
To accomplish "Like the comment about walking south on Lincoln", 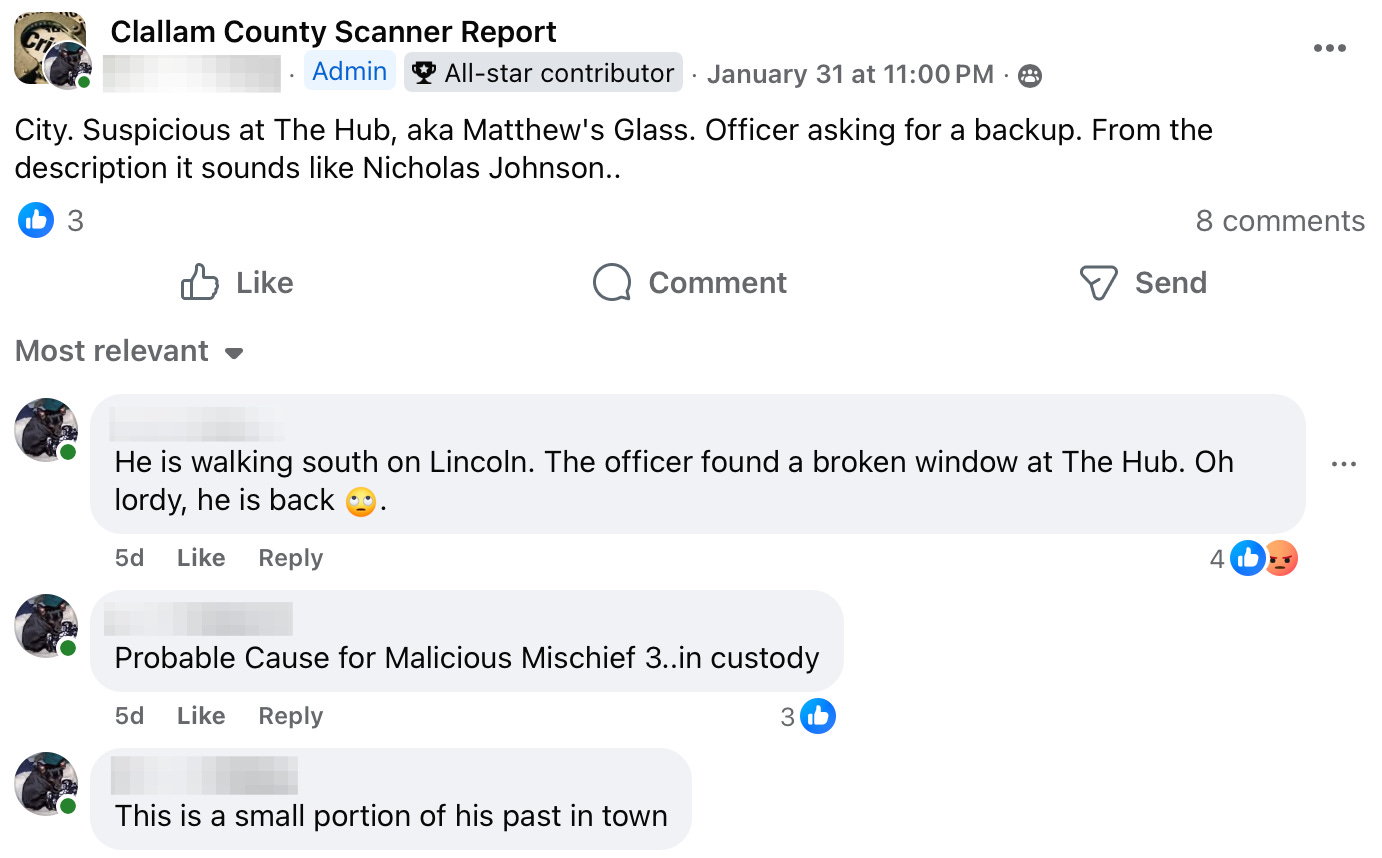I will (201, 558).
